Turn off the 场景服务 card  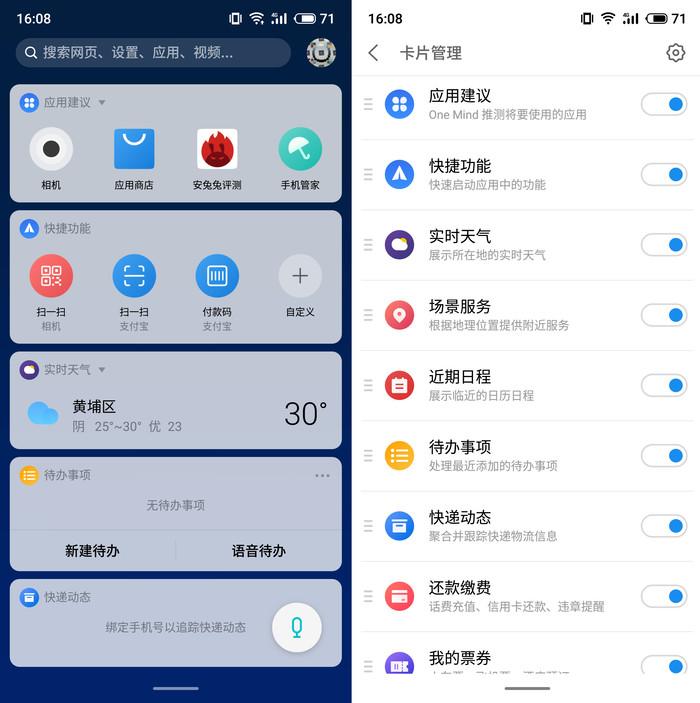(664, 315)
